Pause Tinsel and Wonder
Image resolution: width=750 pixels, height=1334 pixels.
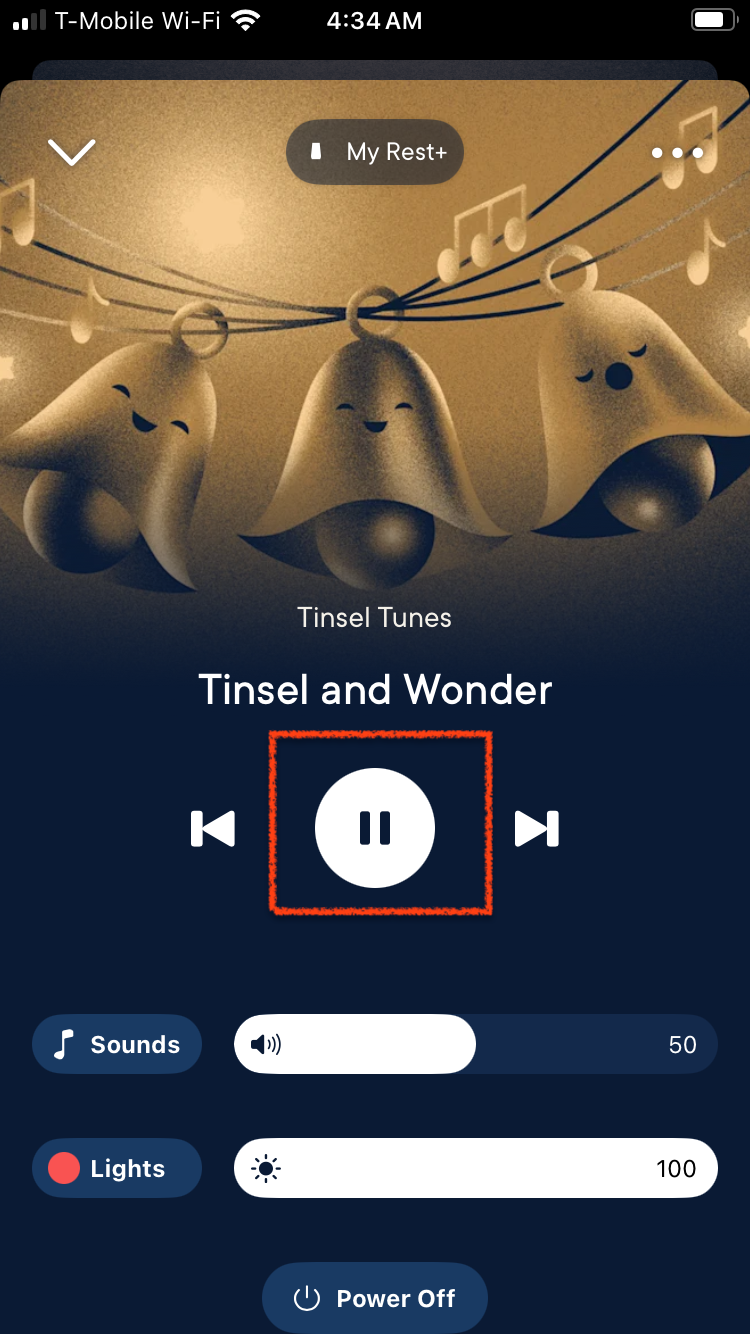click(x=375, y=828)
